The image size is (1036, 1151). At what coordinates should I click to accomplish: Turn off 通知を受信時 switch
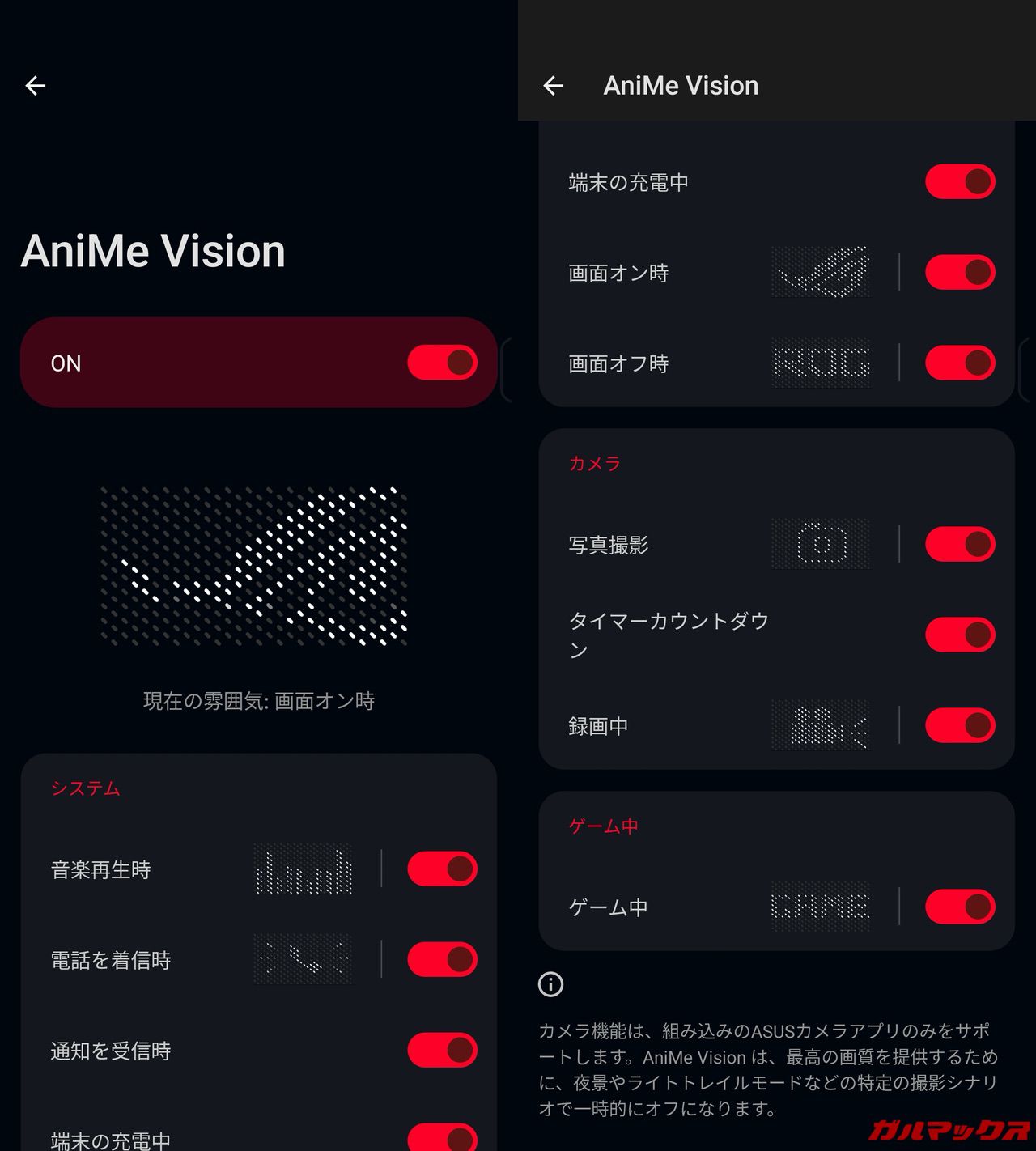coord(442,1050)
